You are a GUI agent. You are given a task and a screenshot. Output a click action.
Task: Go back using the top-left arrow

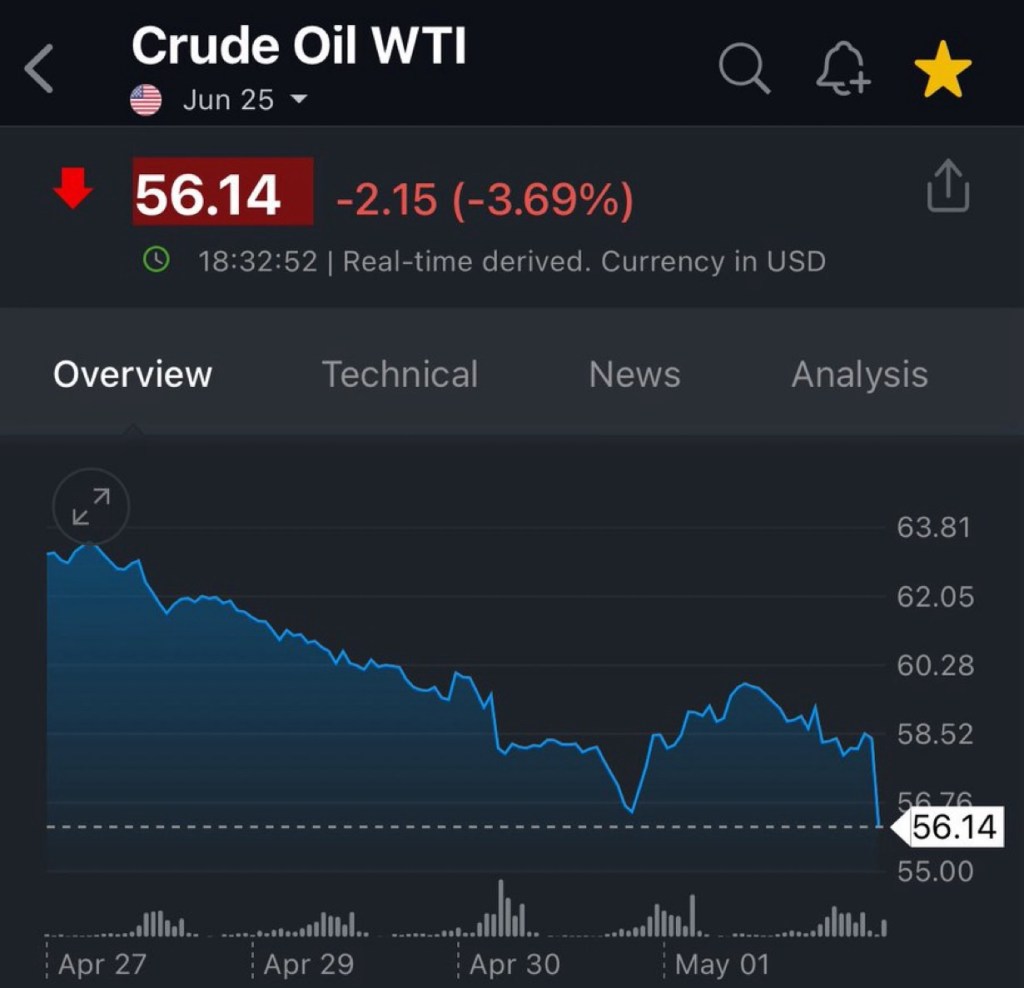tap(39, 70)
